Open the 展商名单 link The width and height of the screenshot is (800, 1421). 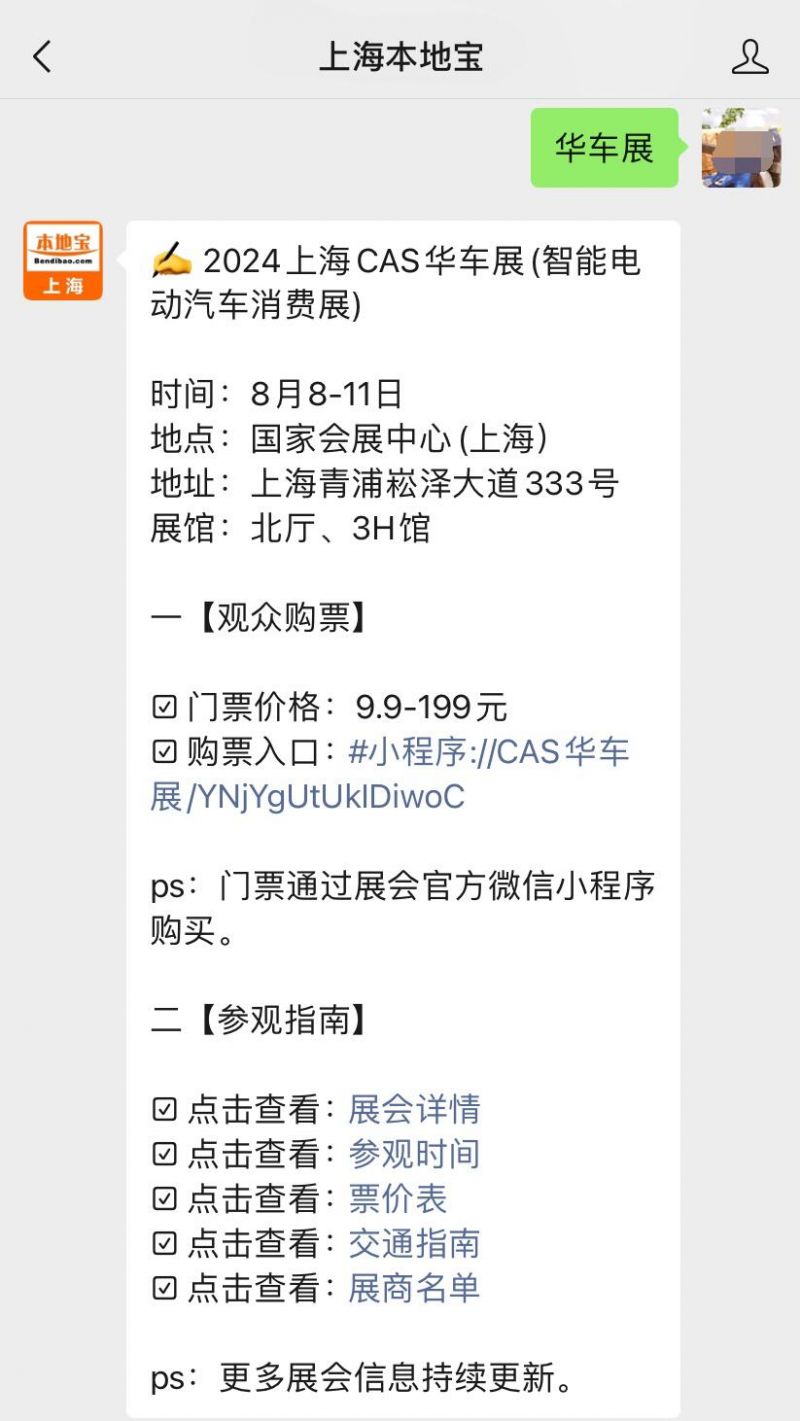coord(414,1288)
